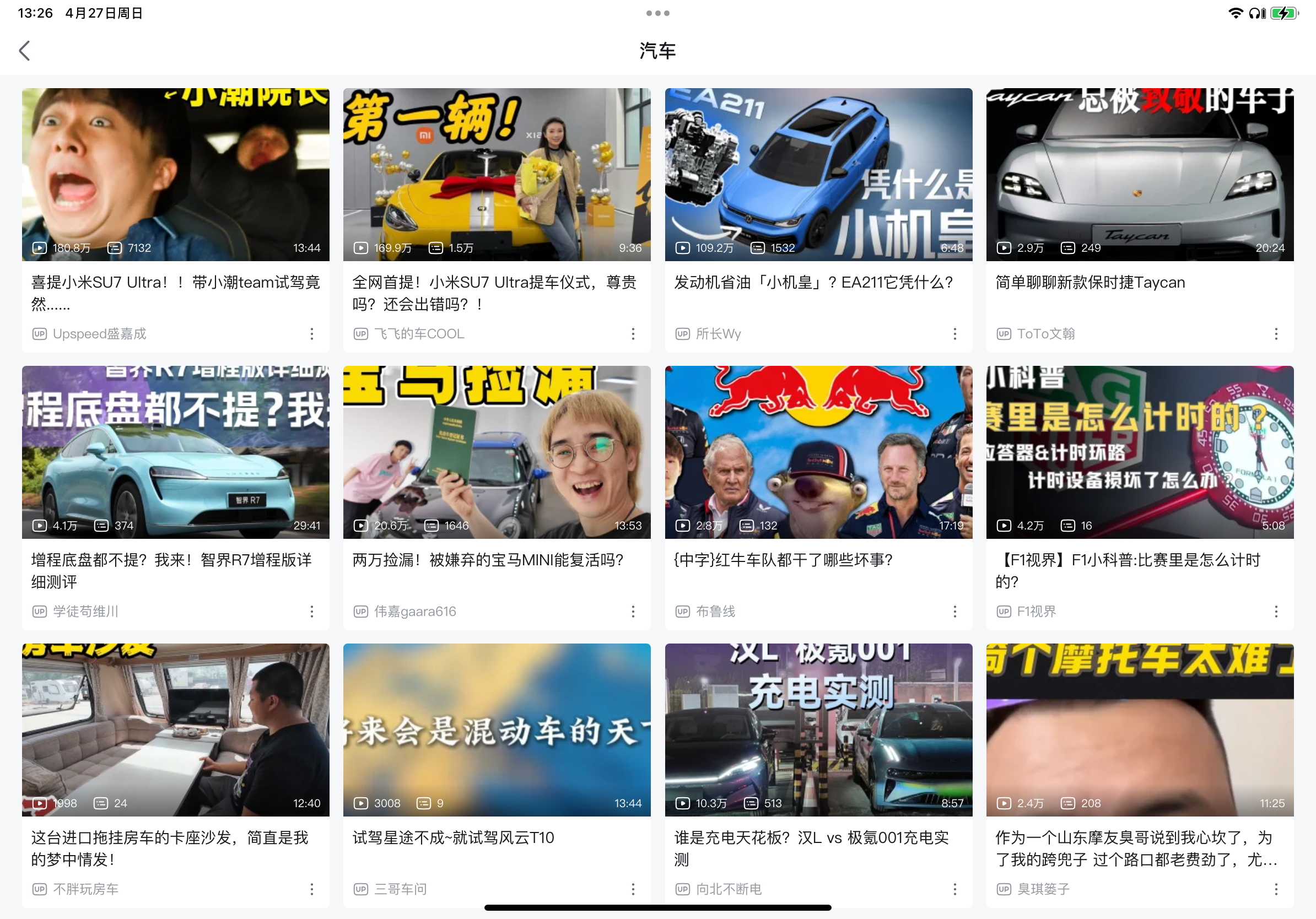Screen dimensions: 1316x919
Task: Open video 喜提小米SU7 Ultra 带小潮team试驾
Action: click(175, 174)
